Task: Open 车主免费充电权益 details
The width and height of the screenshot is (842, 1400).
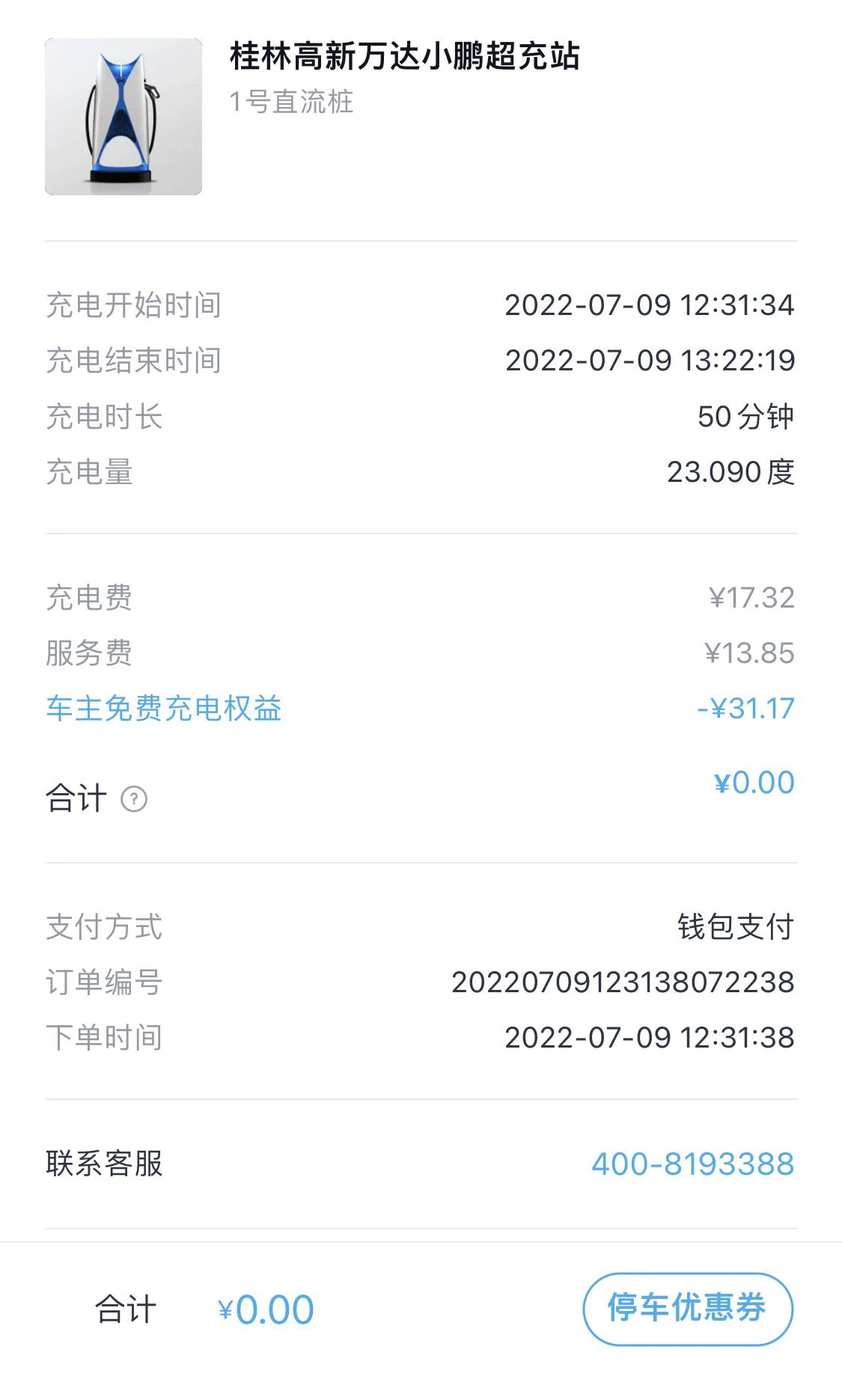Action: coord(164,708)
